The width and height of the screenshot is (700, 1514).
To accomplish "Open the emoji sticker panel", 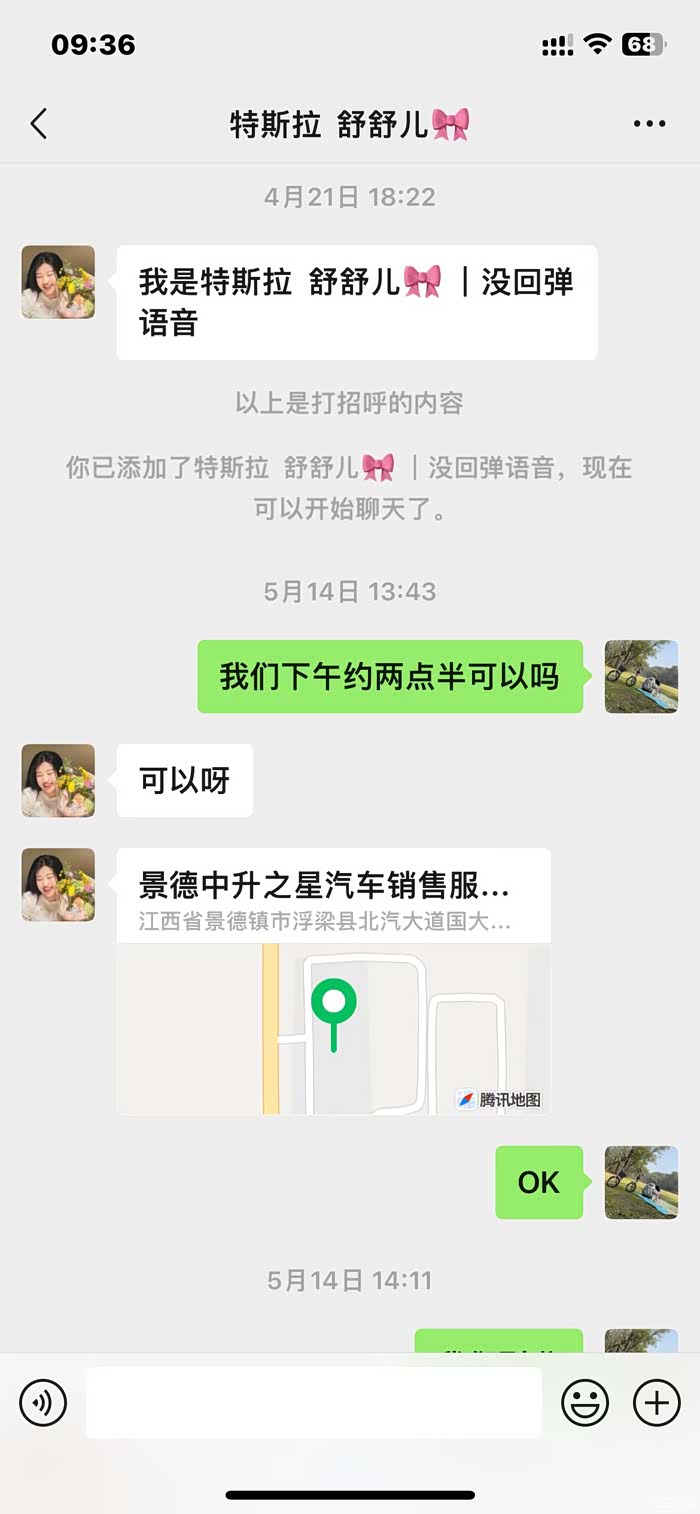I will (x=585, y=1403).
